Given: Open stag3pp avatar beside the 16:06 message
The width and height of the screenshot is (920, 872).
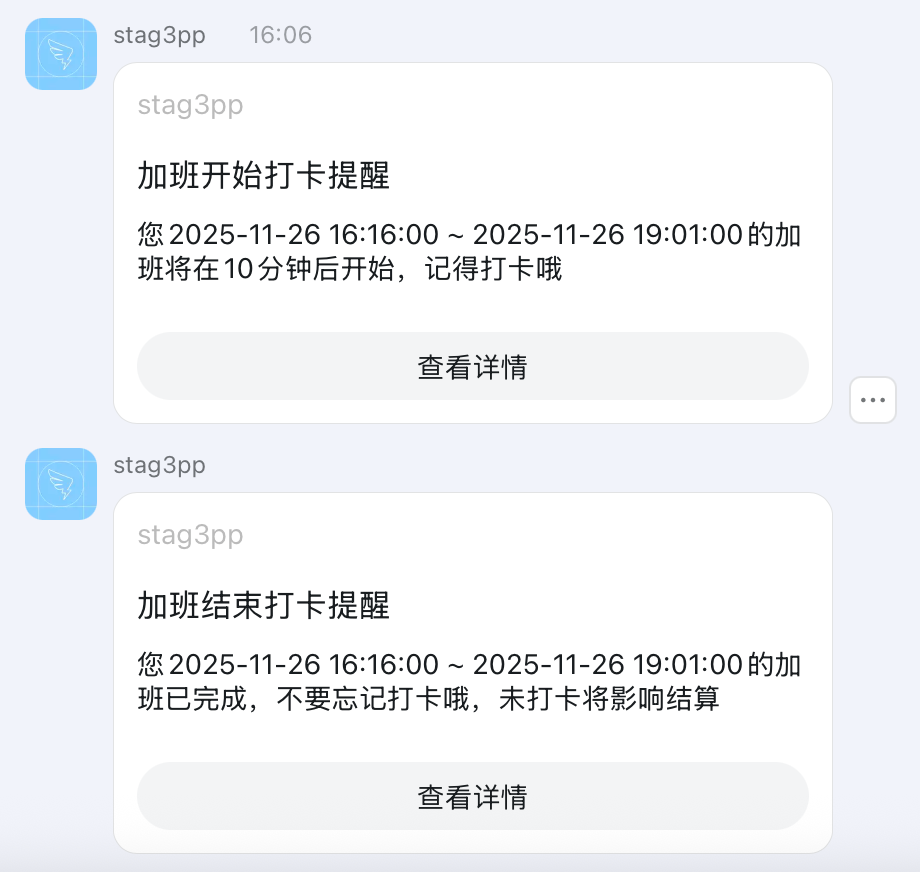Looking at the screenshot, I should pyautogui.click(x=61, y=54).
